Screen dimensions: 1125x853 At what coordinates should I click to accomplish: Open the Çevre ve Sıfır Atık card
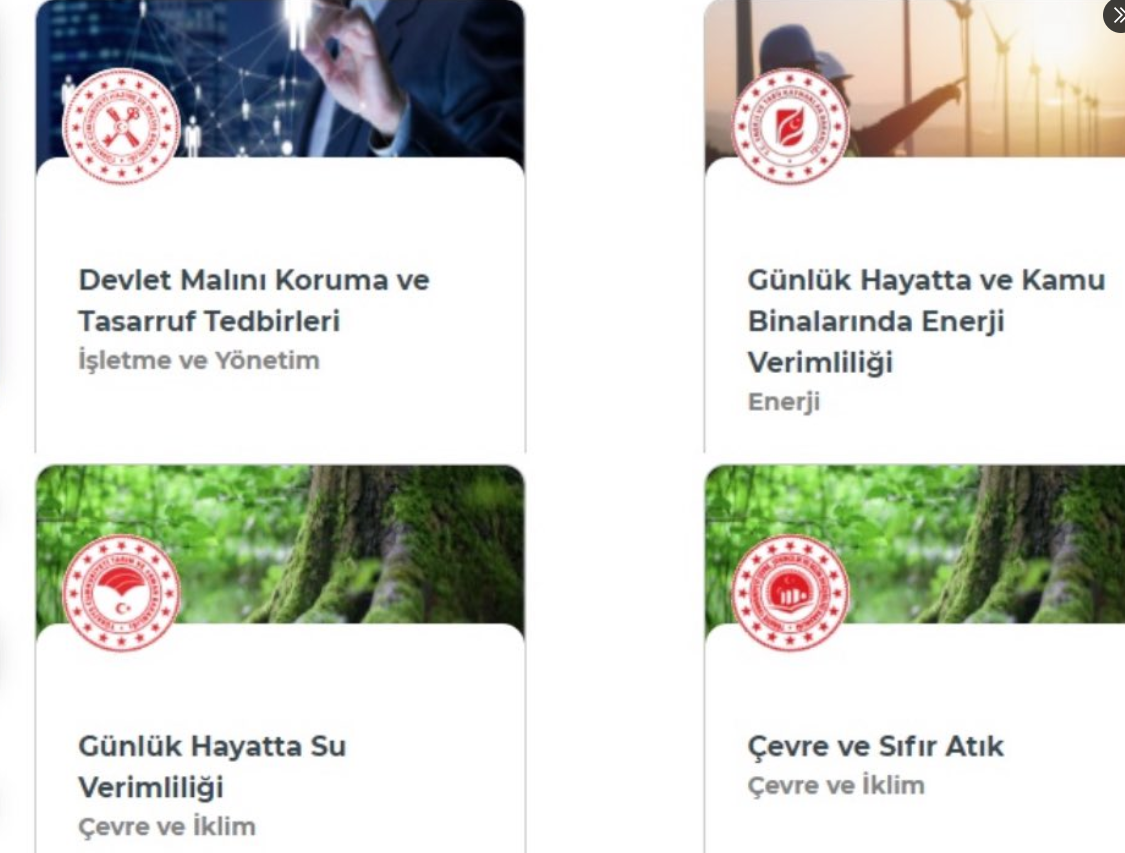pos(875,746)
